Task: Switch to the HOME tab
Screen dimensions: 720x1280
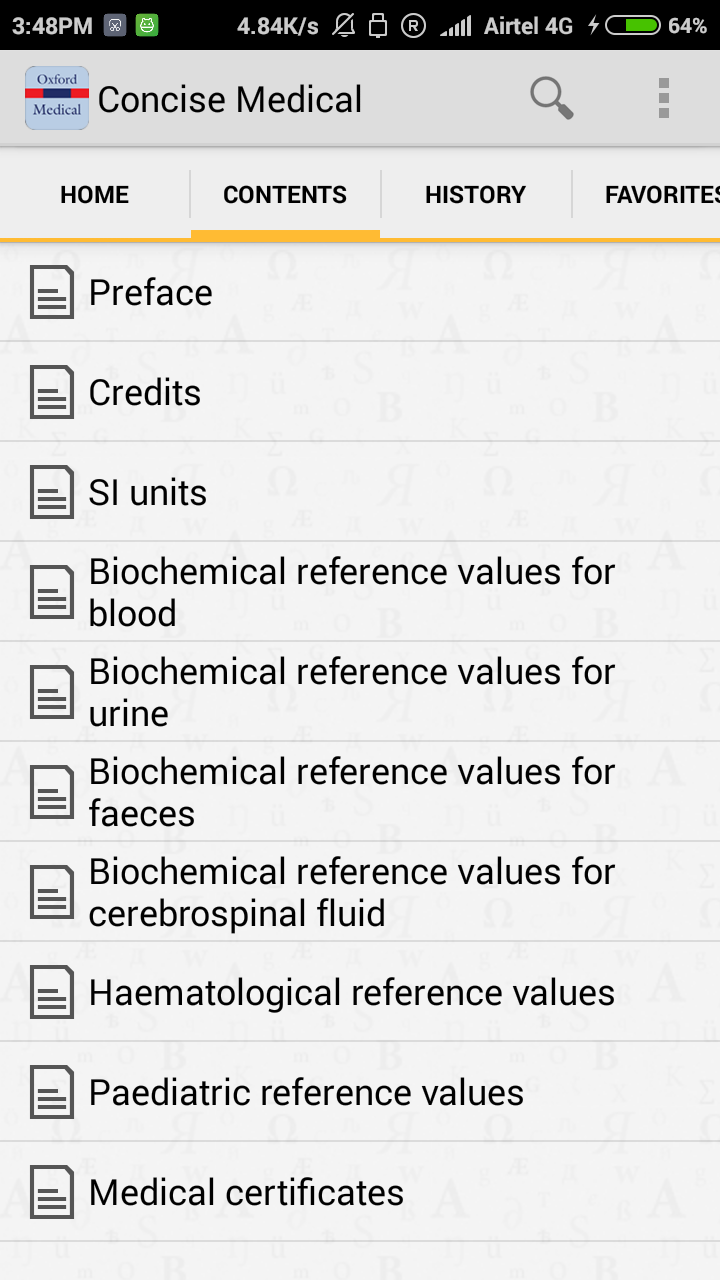Action: (93, 194)
